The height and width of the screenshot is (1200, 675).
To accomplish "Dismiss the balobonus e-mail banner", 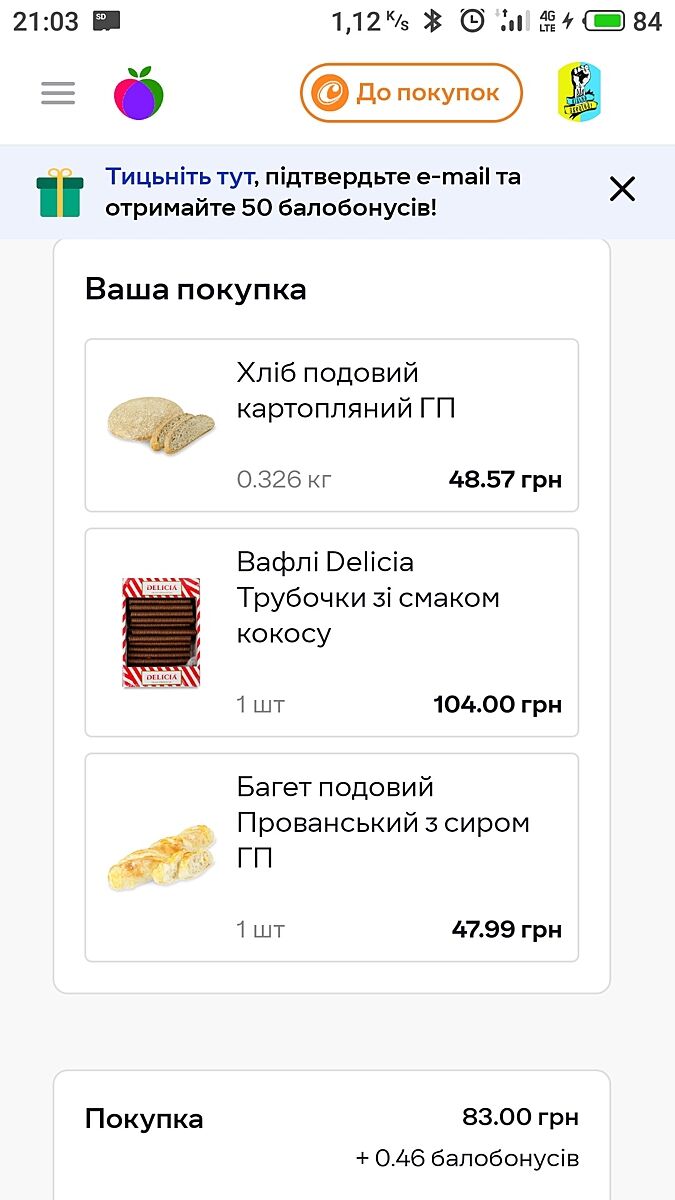I will pyautogui.click(x=622, y=189).
